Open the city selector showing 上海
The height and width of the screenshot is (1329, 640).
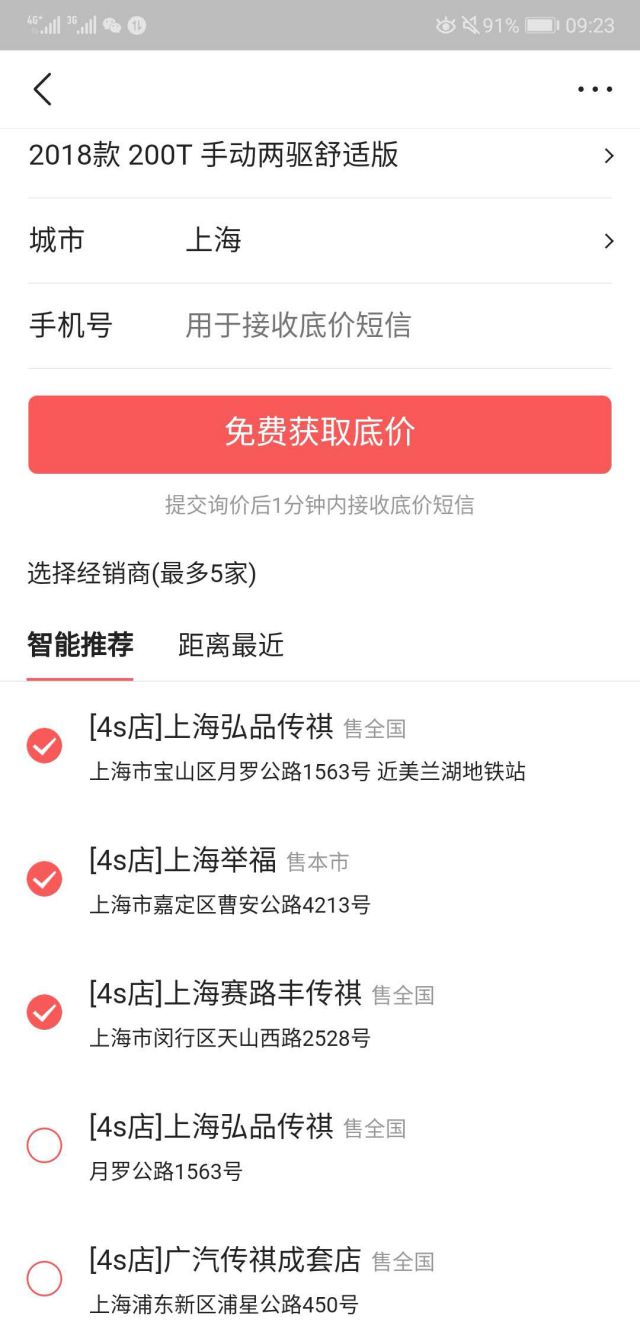click(x=320, y=241)
